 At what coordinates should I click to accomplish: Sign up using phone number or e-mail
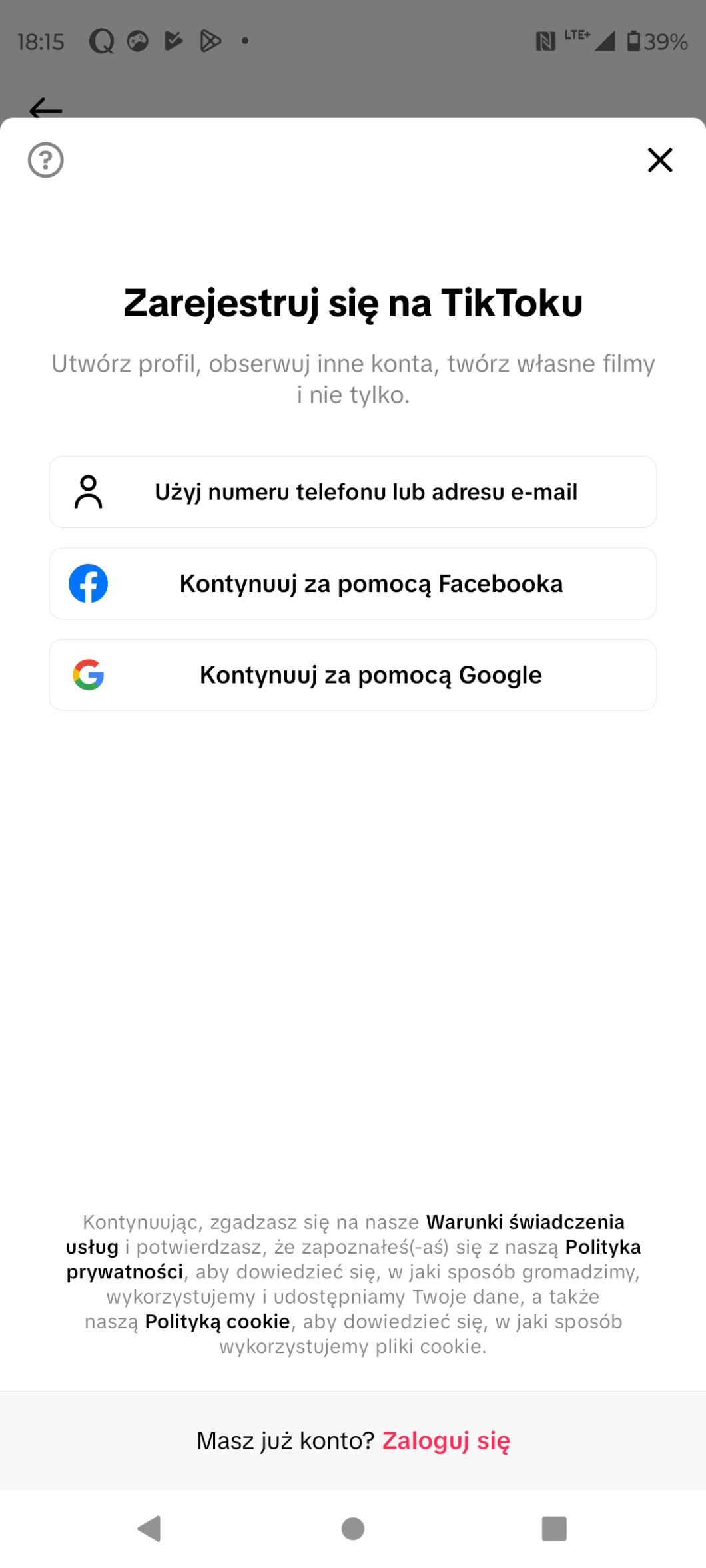pyautogui.click(x=353, y=492)
